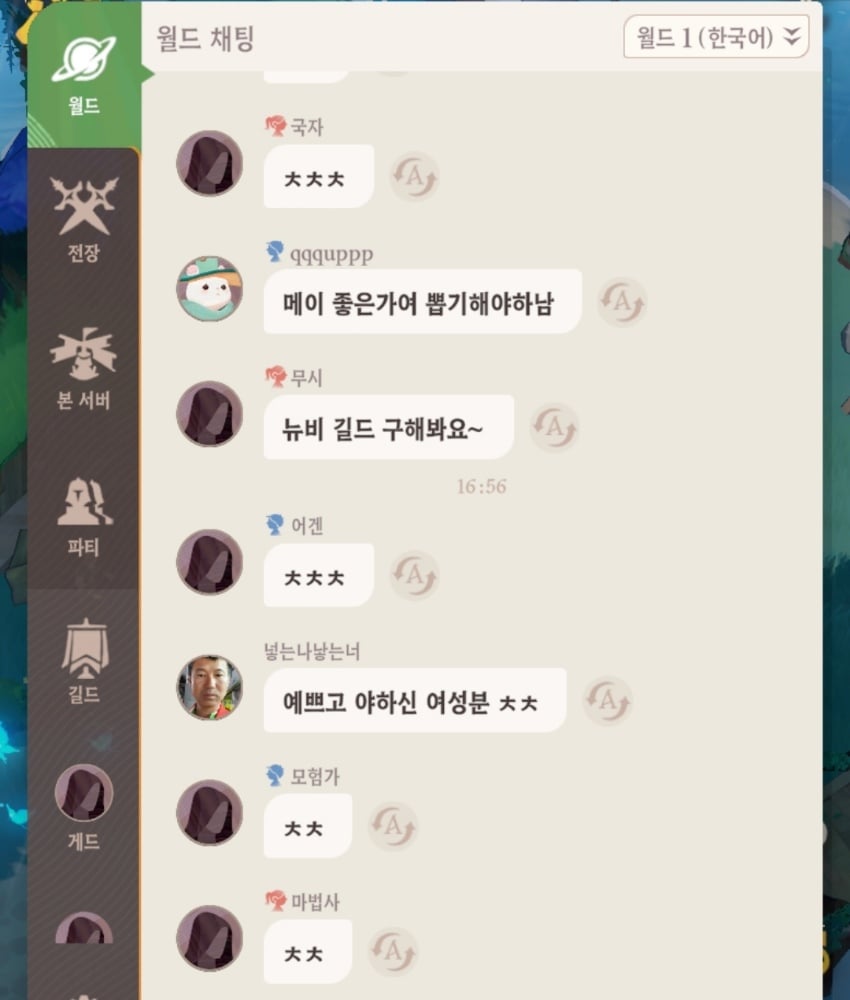Translate the message from 국자
This screenshot has height=1000, width=850.
(x=414, y=177)
